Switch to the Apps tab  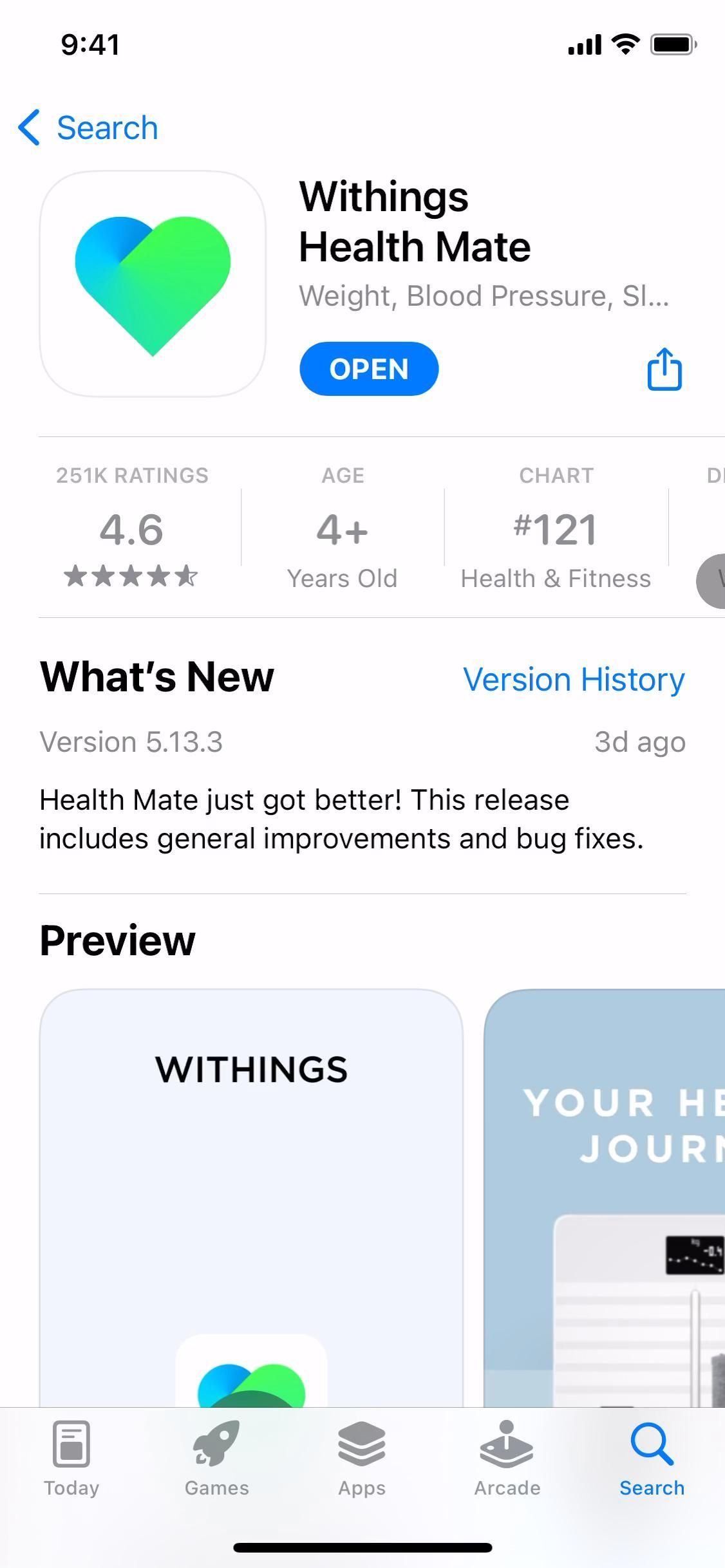[x=362, y=1459]
